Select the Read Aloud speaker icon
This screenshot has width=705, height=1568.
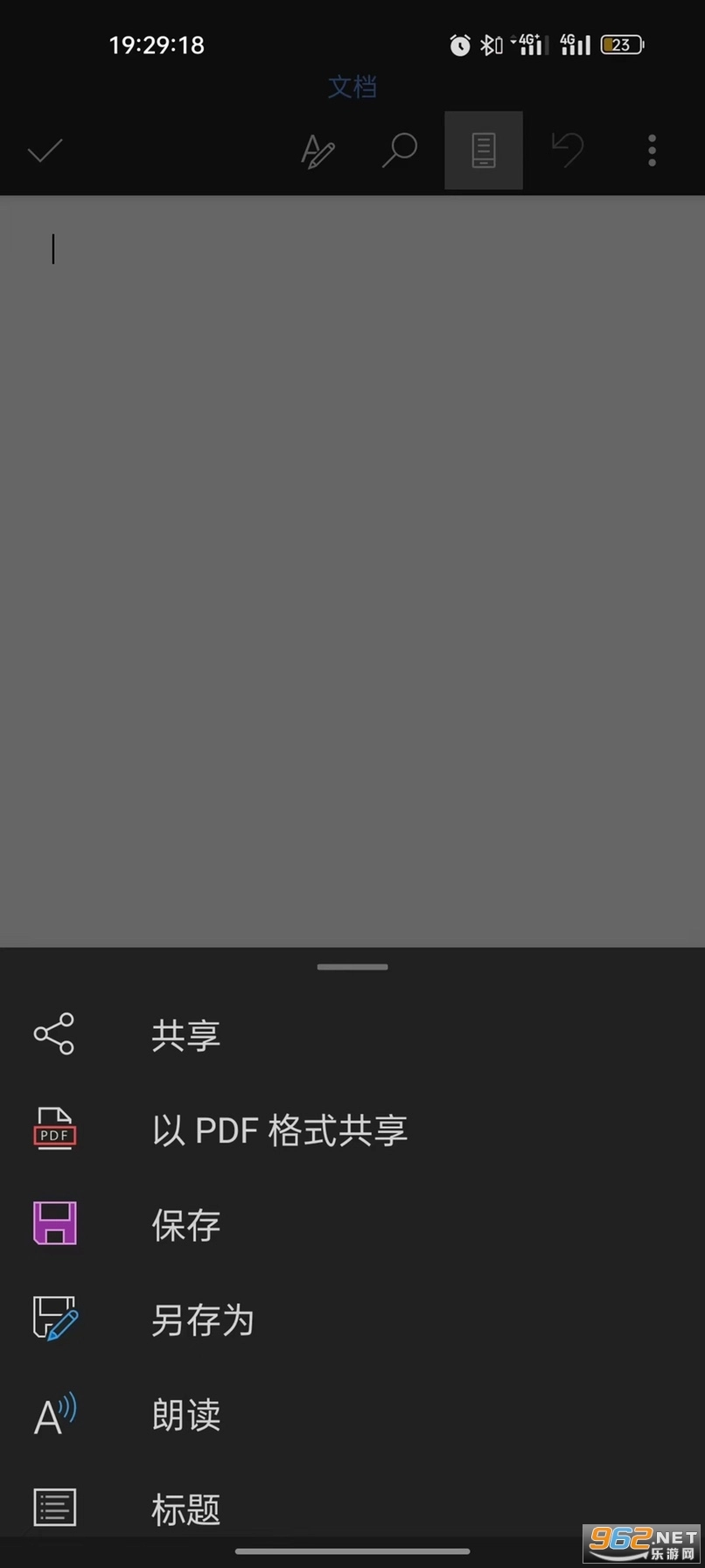(x=54, y=1414)
